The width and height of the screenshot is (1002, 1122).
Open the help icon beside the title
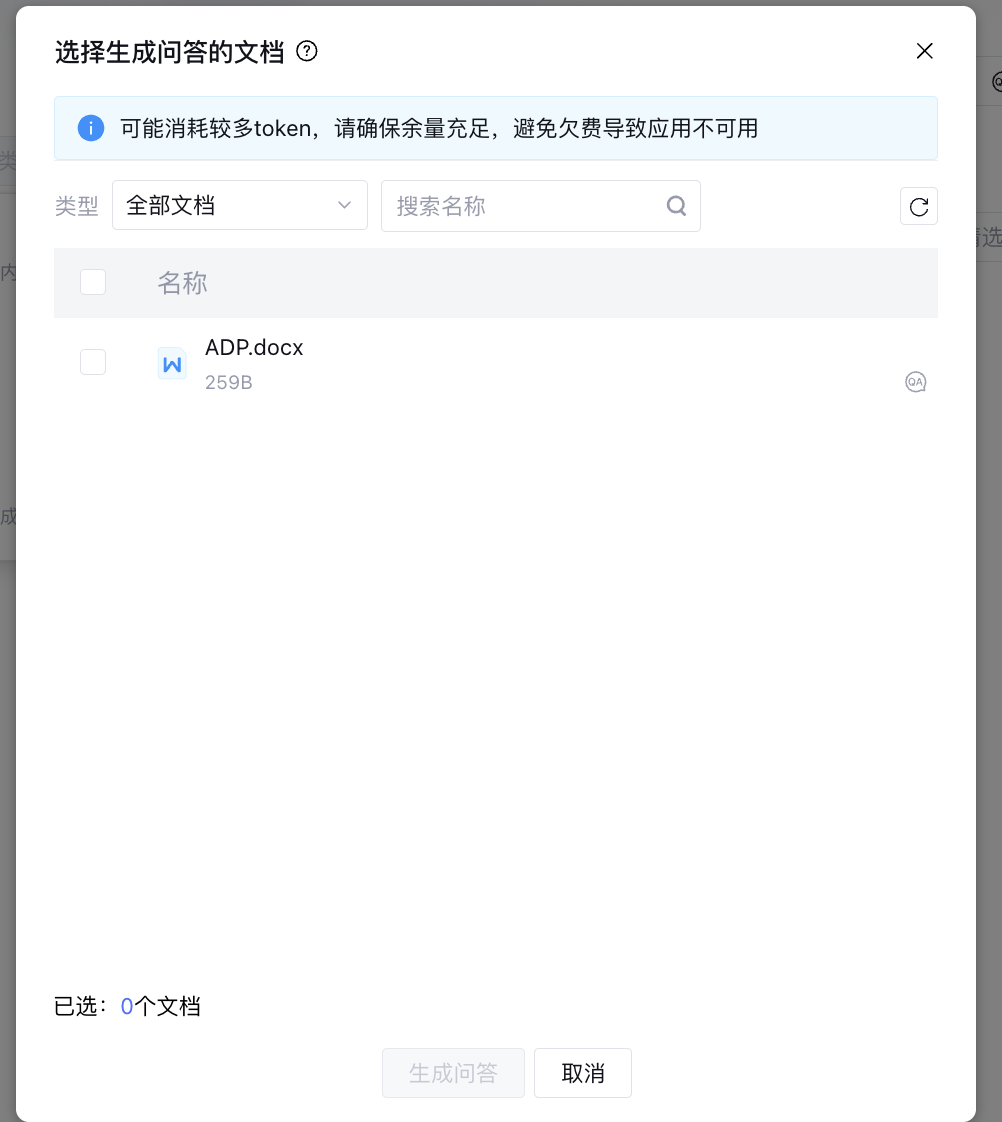click(x=308, y=52)
